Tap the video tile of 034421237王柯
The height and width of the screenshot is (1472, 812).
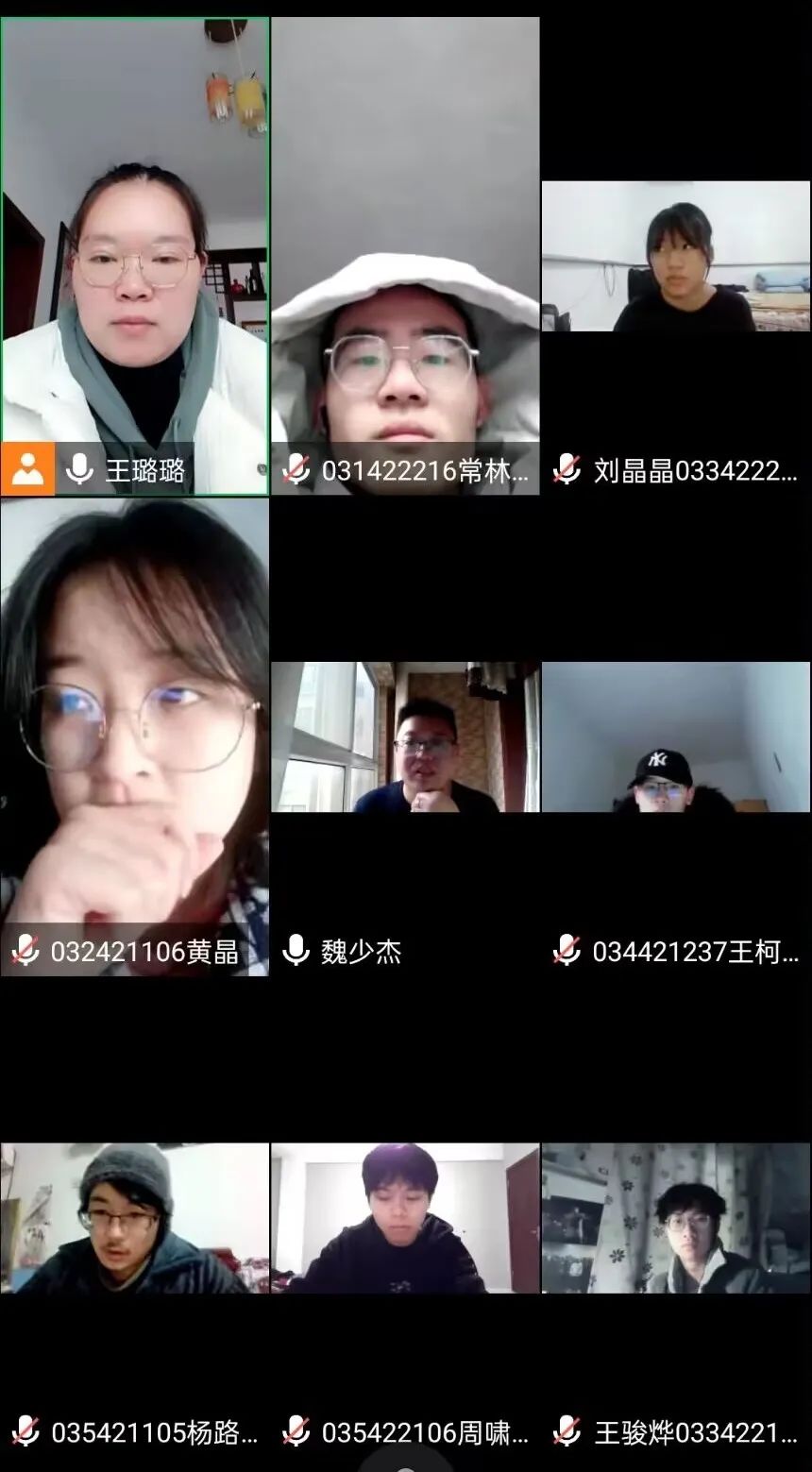676,736
